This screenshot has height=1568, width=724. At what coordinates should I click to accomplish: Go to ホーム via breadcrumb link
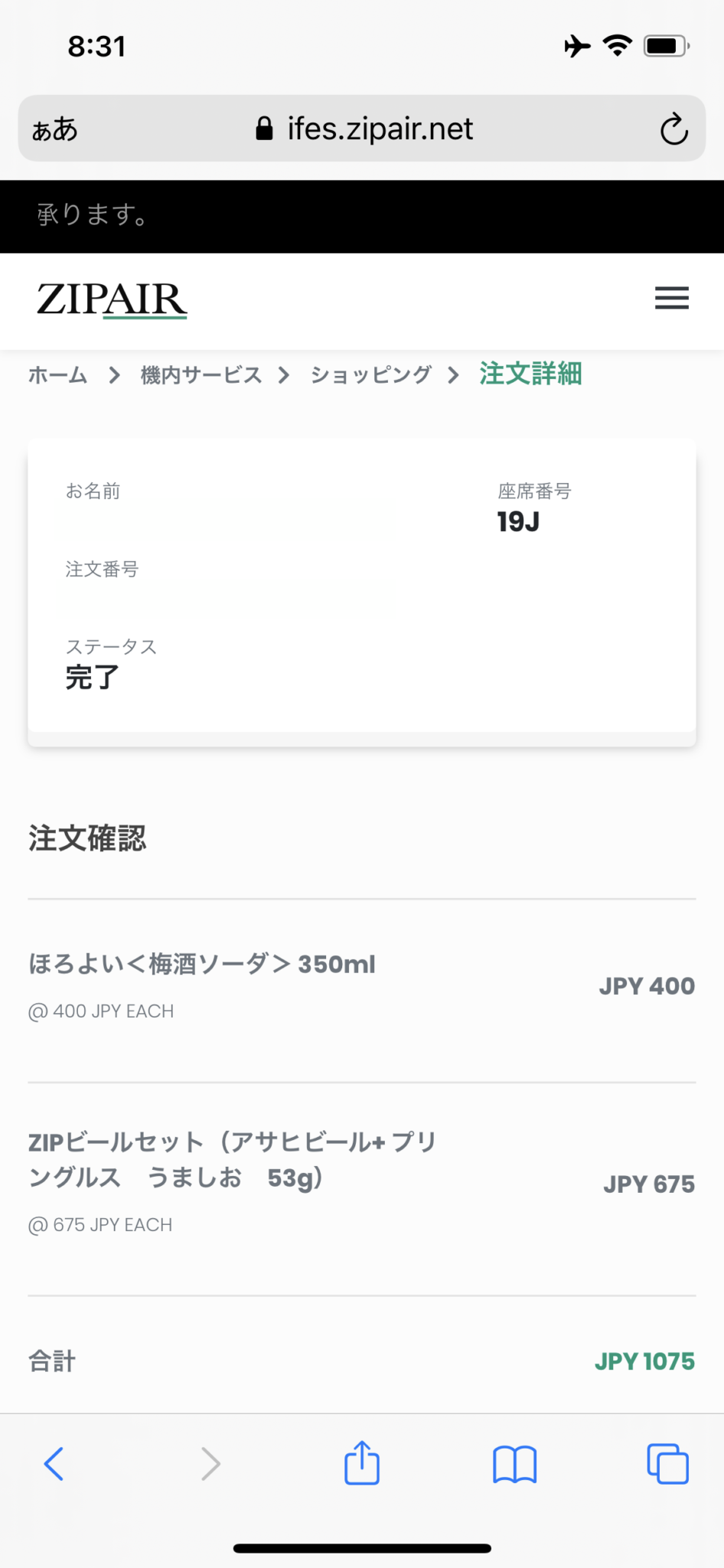(57, 375)
